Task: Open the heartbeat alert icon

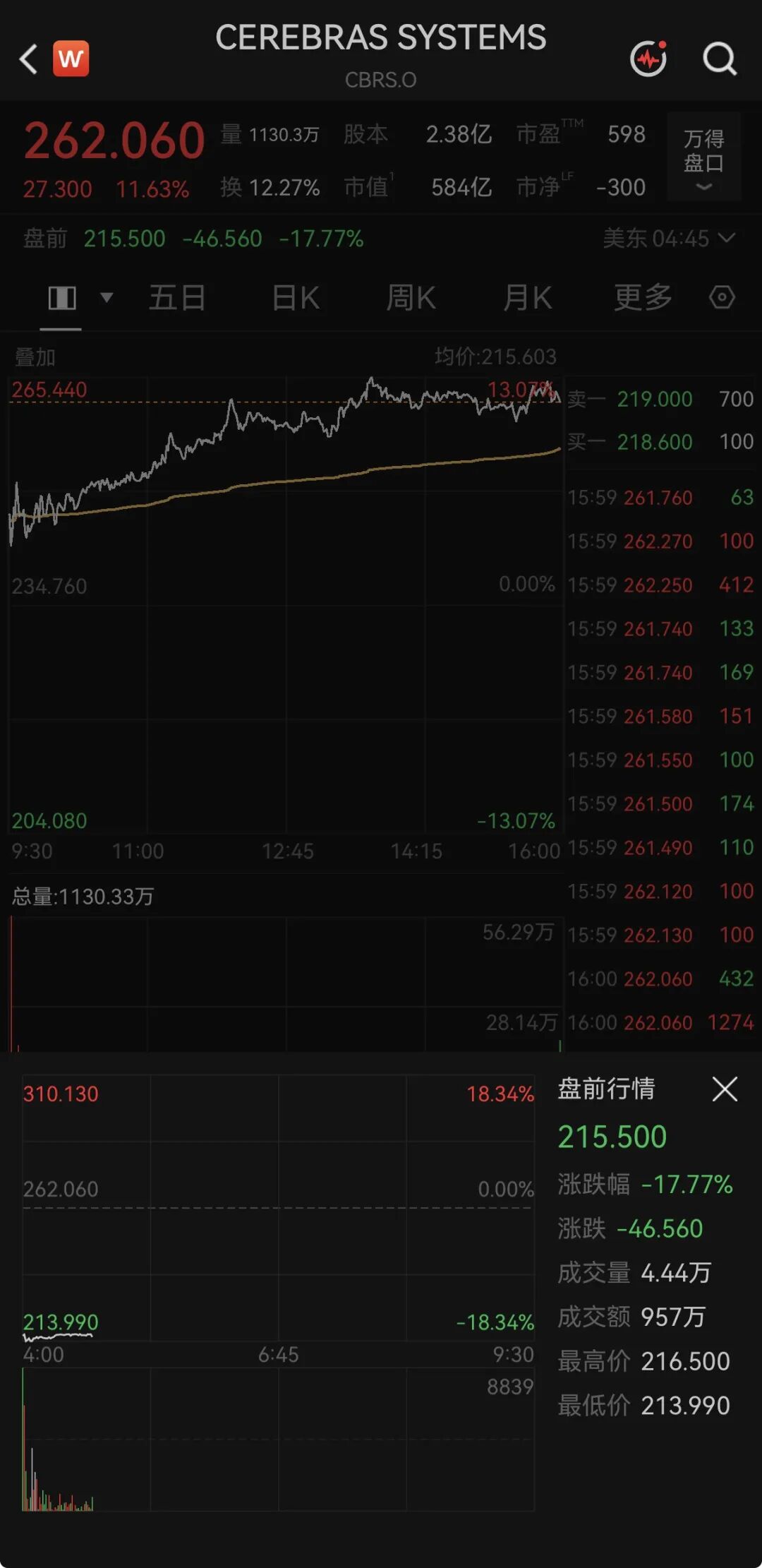Action: point(648,59)
